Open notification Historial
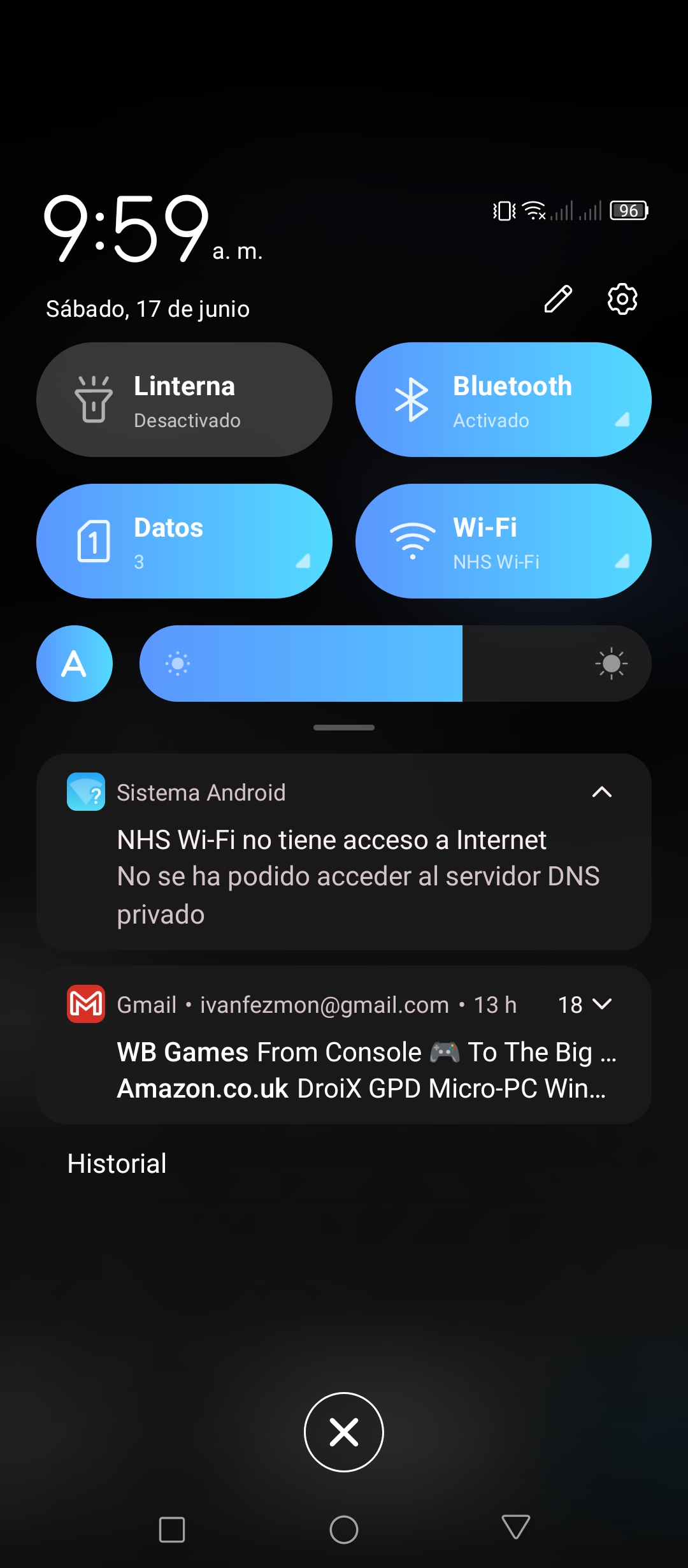The width and height of the screenshot is (688, 1568). [x=117, y=1164]
